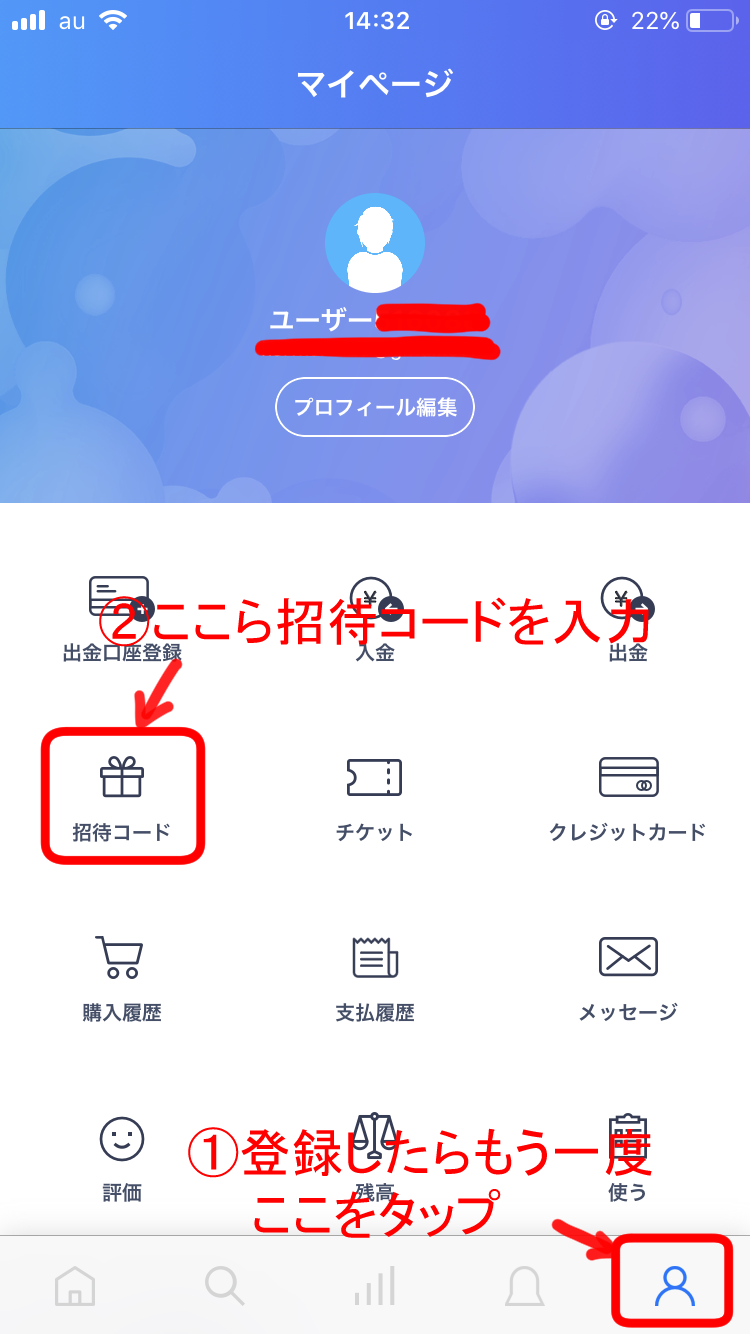Screen dimensions: 750x1334
Task: Open the 招待コード gift item
Action: click(122, 797)
